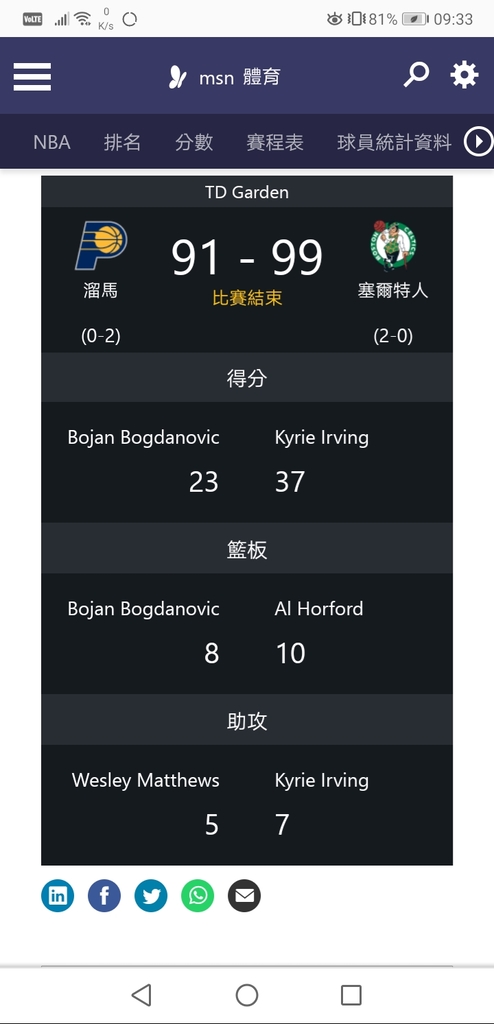Screen dimensions: 494x1024
Task: Open the search magnifier icon
Action: [416, 75]
